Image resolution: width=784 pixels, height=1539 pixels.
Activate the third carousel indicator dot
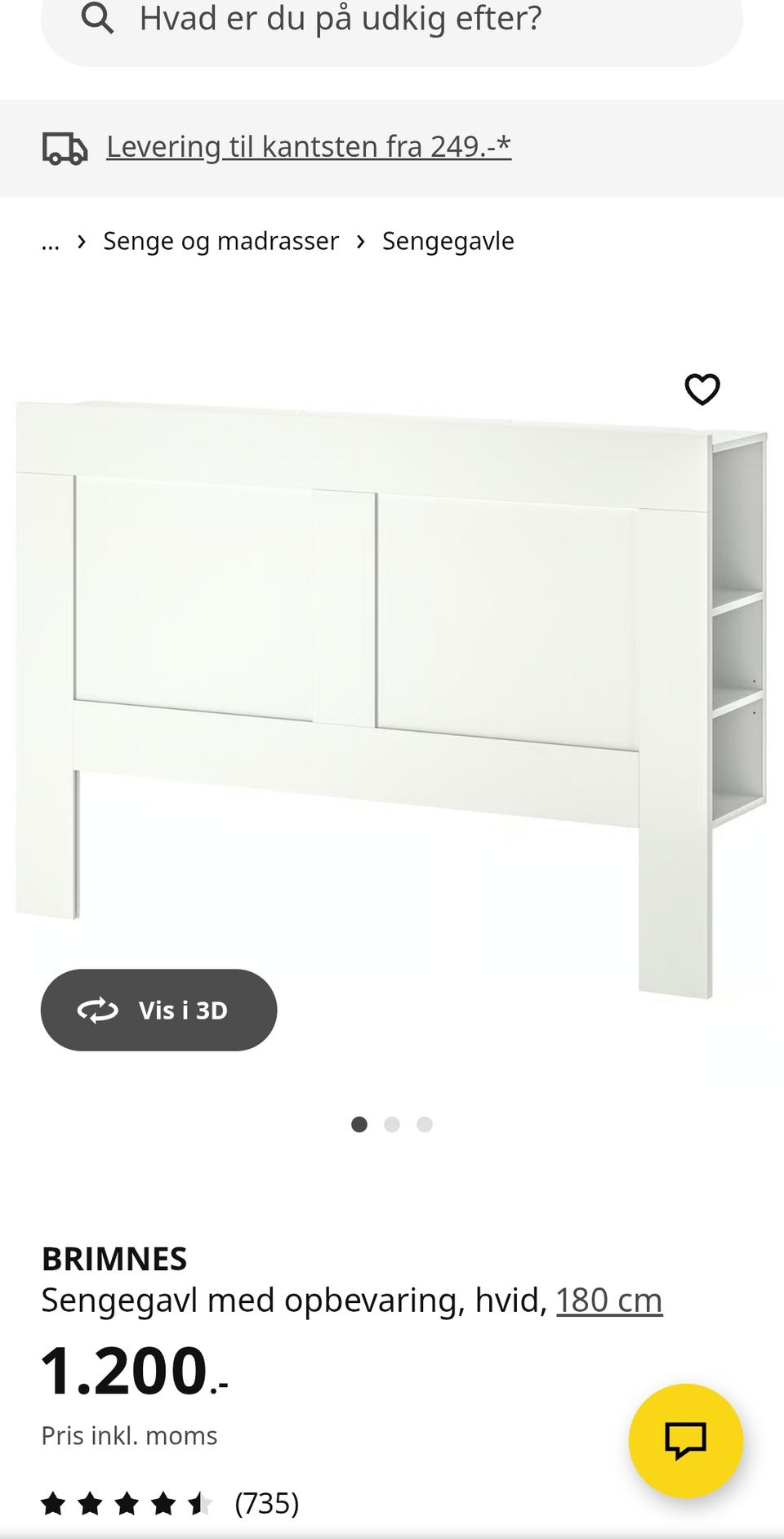pos(424,1124)
